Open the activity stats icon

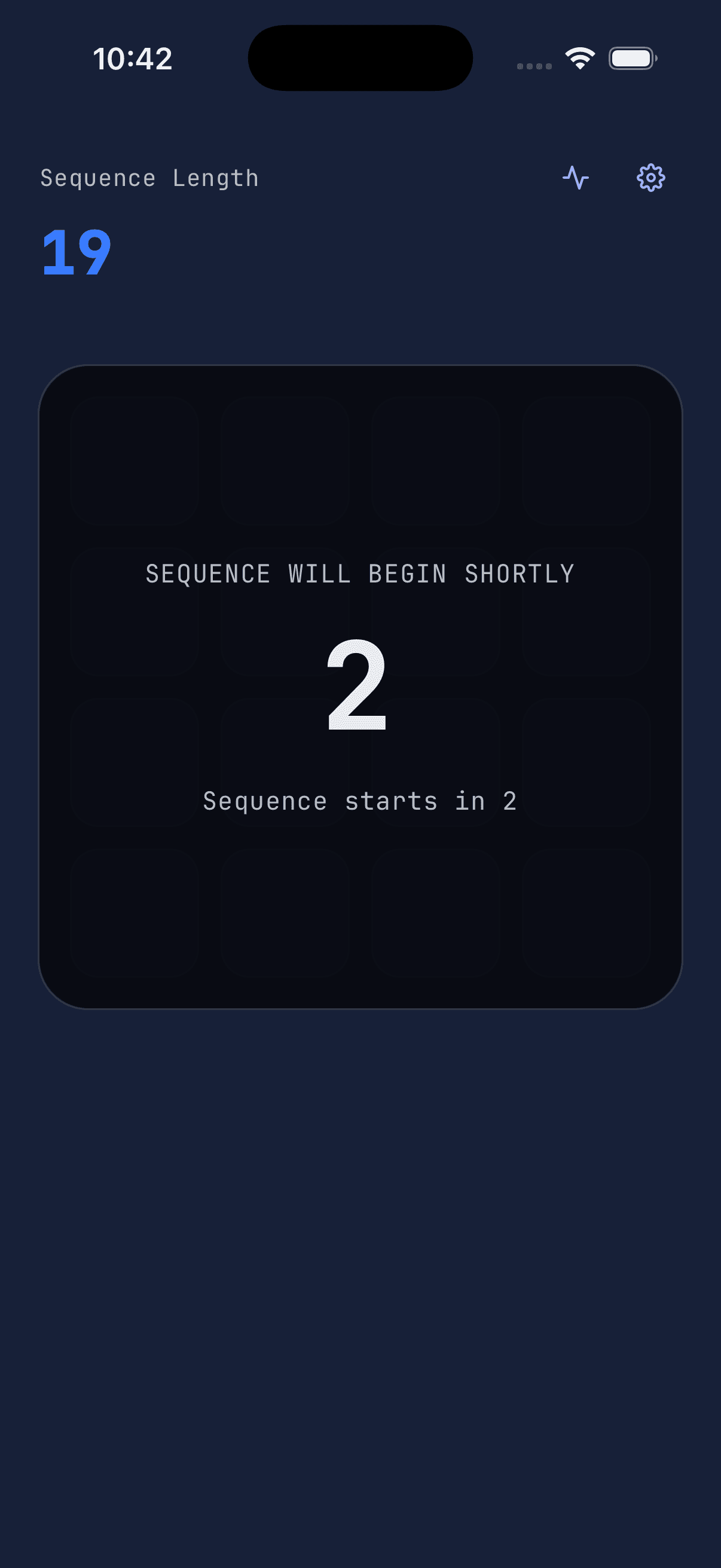[x=576, y=178]
